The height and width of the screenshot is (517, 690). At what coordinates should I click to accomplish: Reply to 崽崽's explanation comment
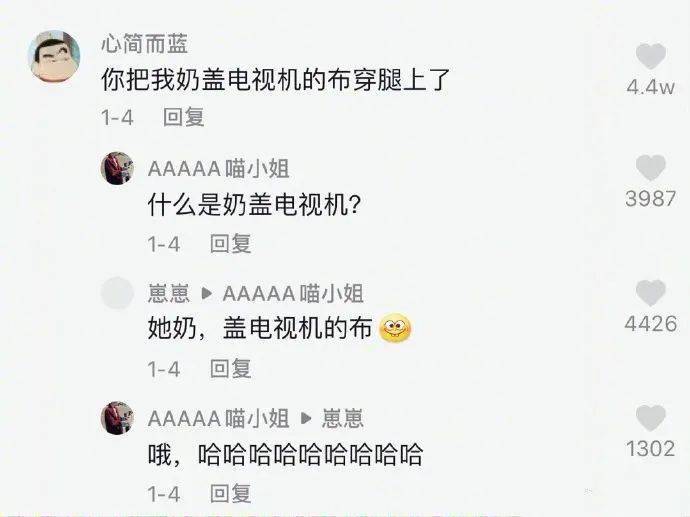(230, 369)
